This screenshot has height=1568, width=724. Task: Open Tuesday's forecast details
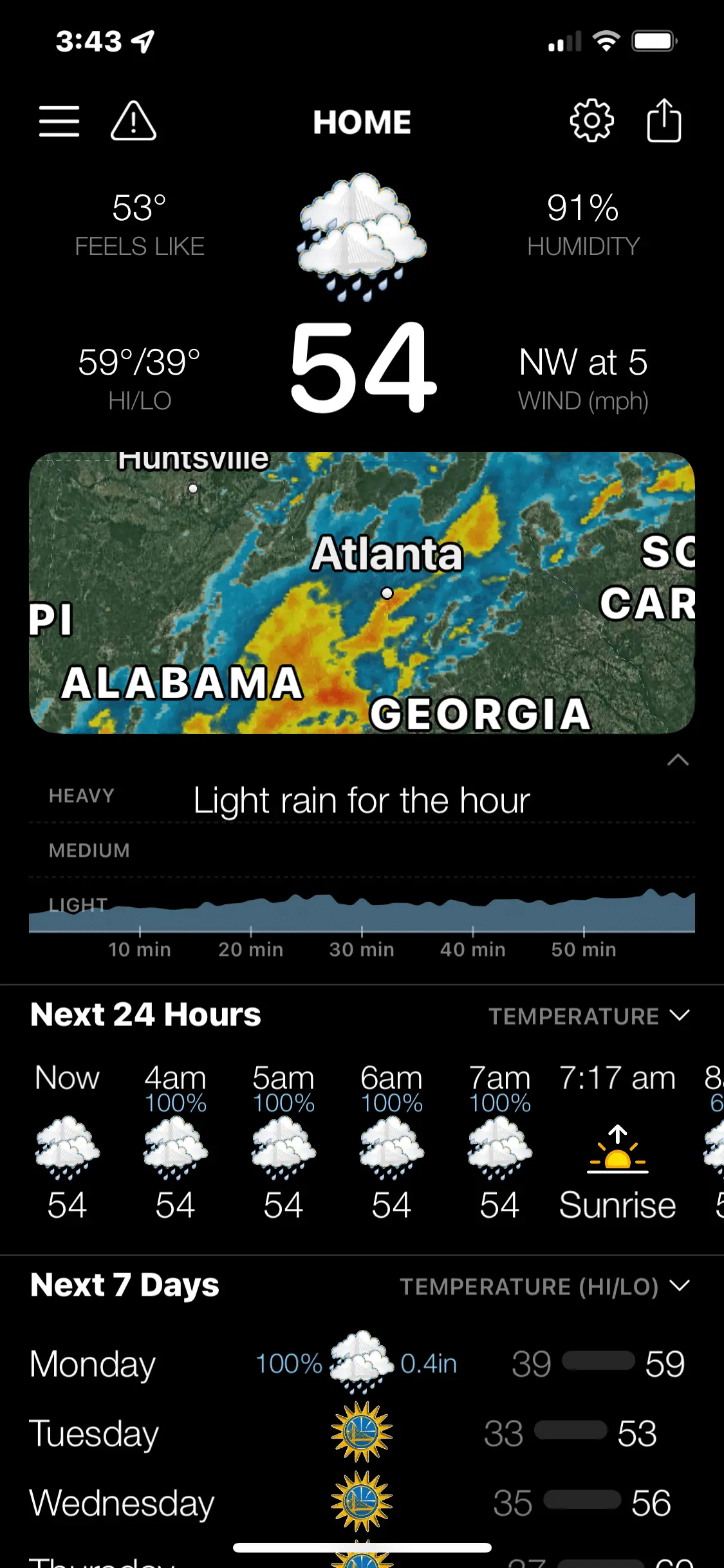click(357, 1433)
